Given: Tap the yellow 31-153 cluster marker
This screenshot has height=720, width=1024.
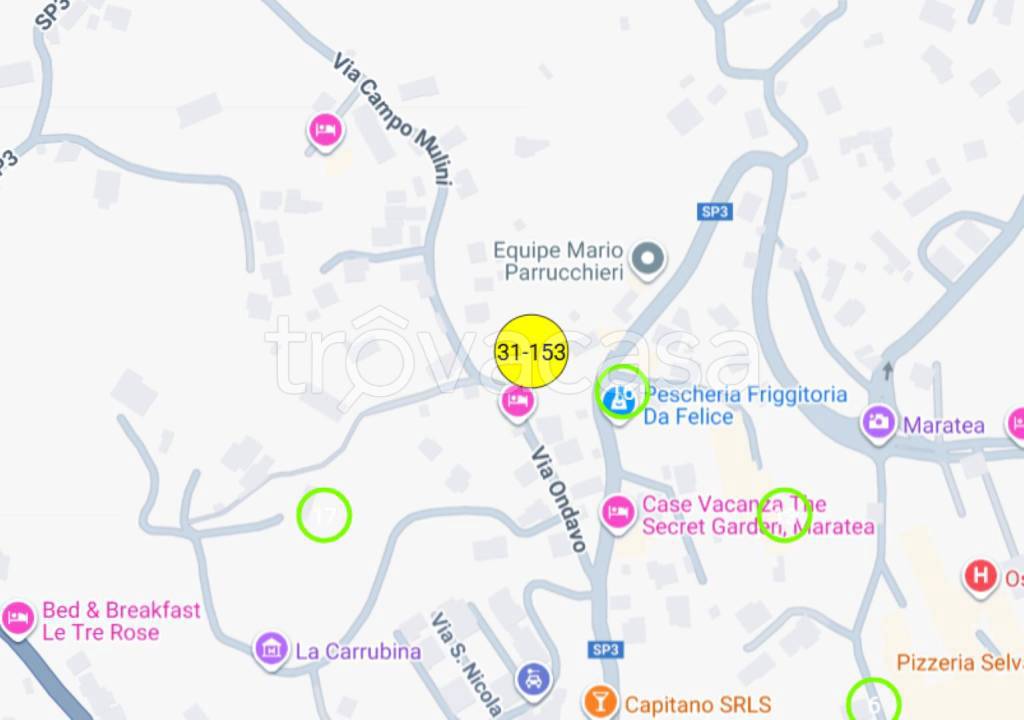Looking at the screenshot, I should [531, 351].
